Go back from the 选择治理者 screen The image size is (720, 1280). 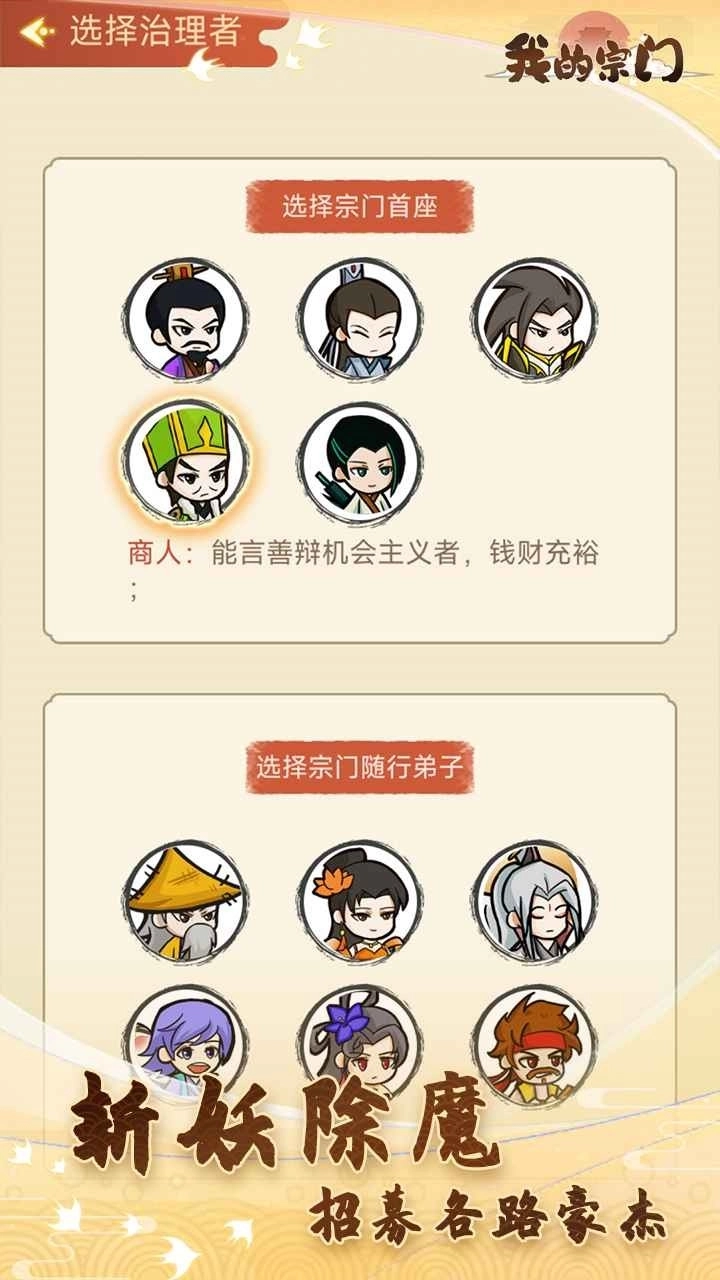37,32
